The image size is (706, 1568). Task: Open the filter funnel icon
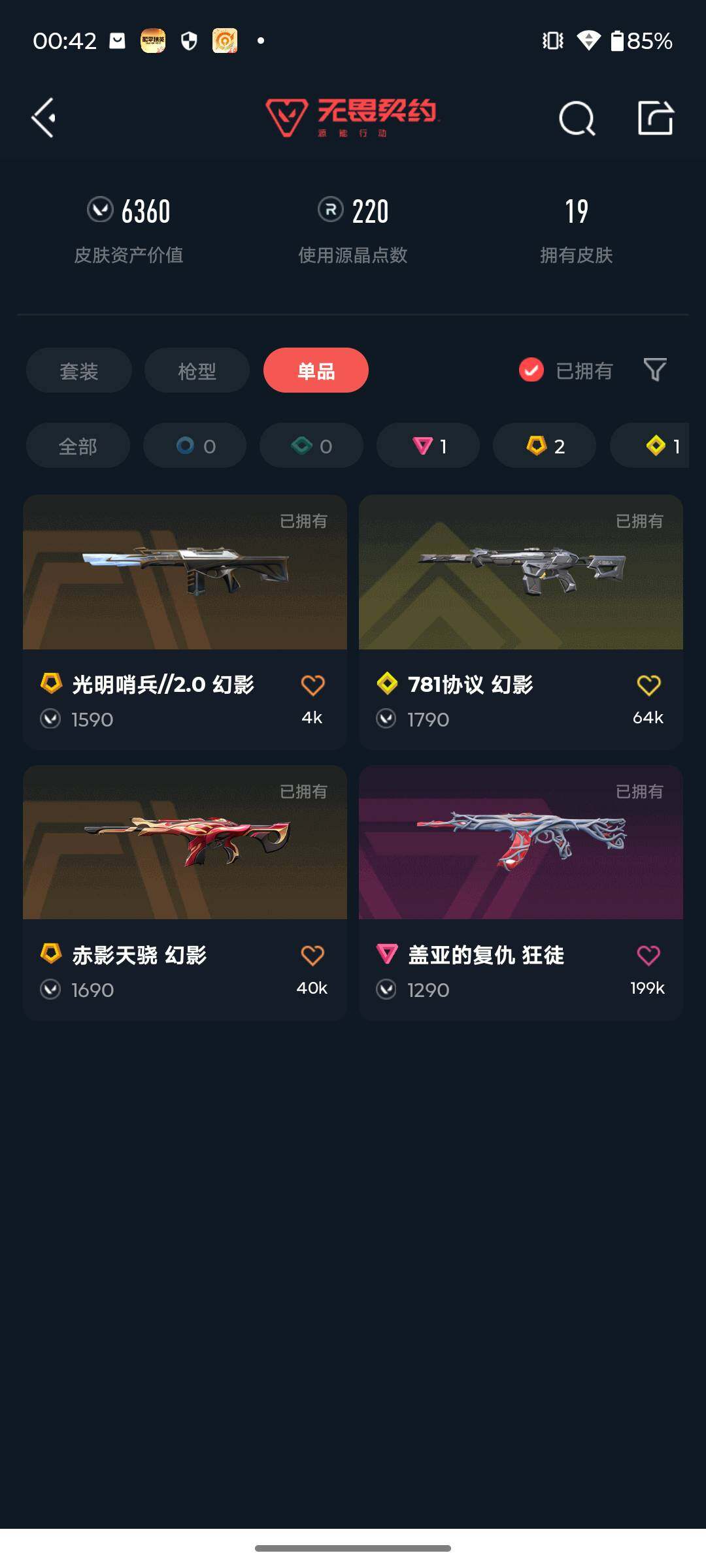click(x=655, y=370)
